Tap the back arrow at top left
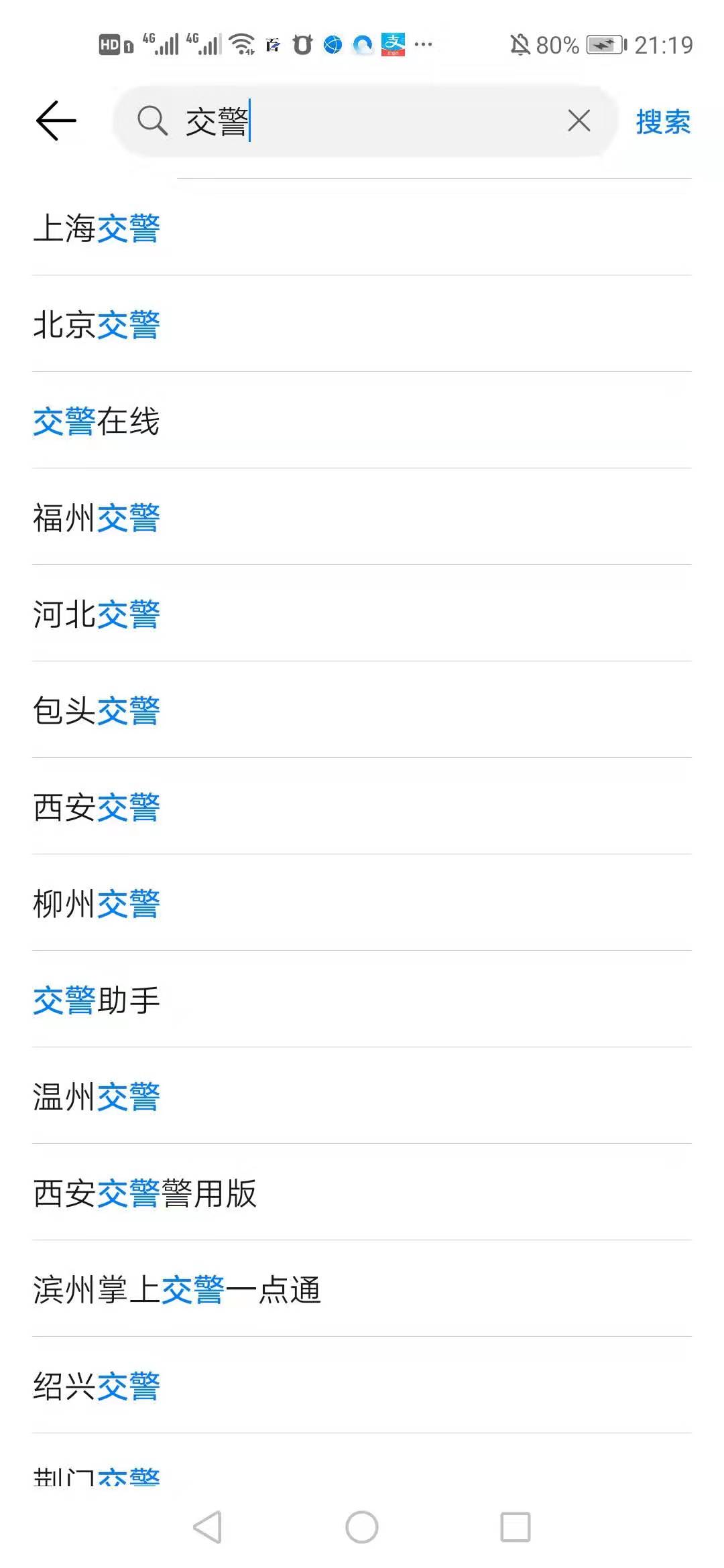This screenshot has width=724, height=1568. (x=56, y=121)
